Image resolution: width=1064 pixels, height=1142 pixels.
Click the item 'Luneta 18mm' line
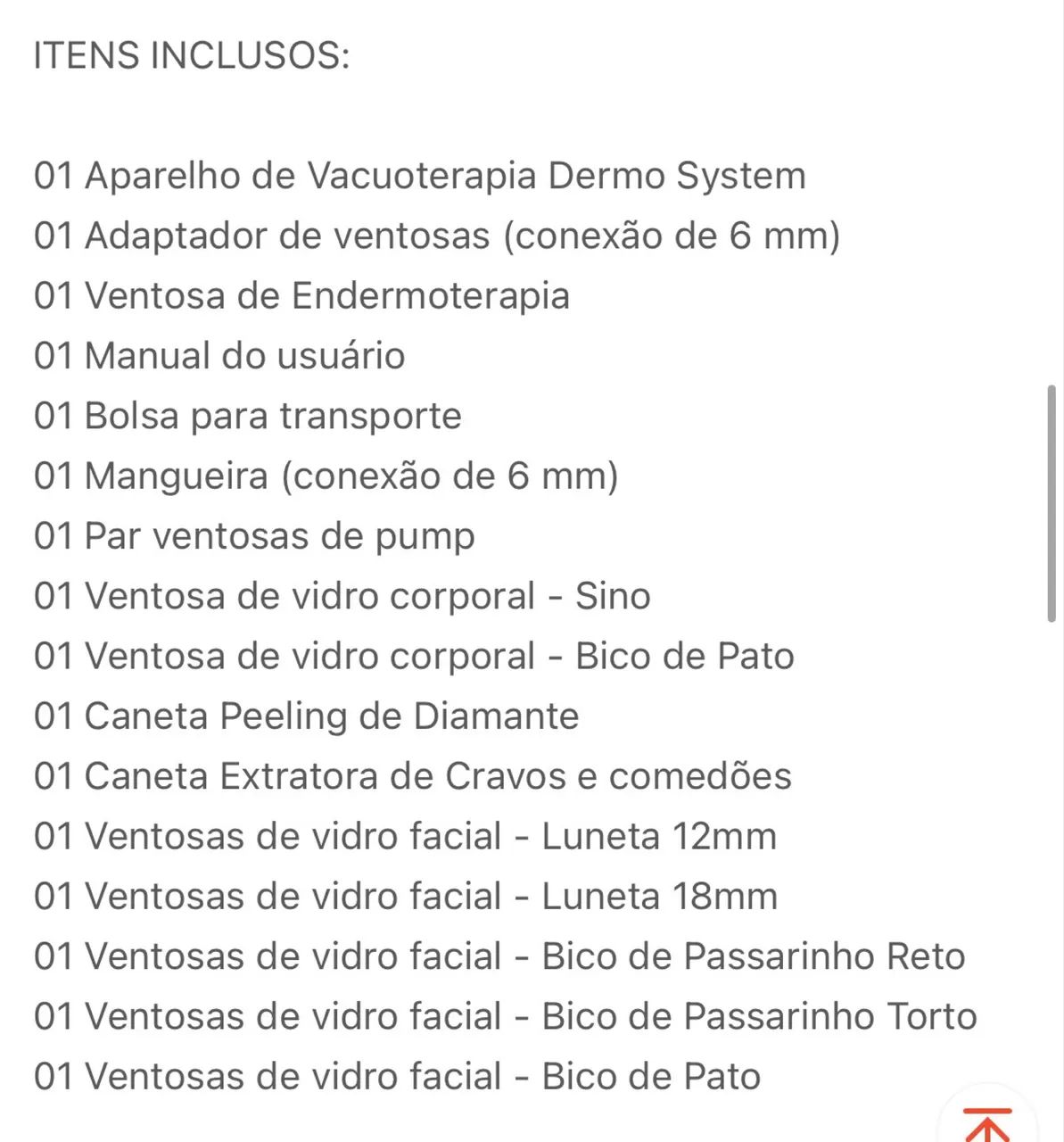406,896
